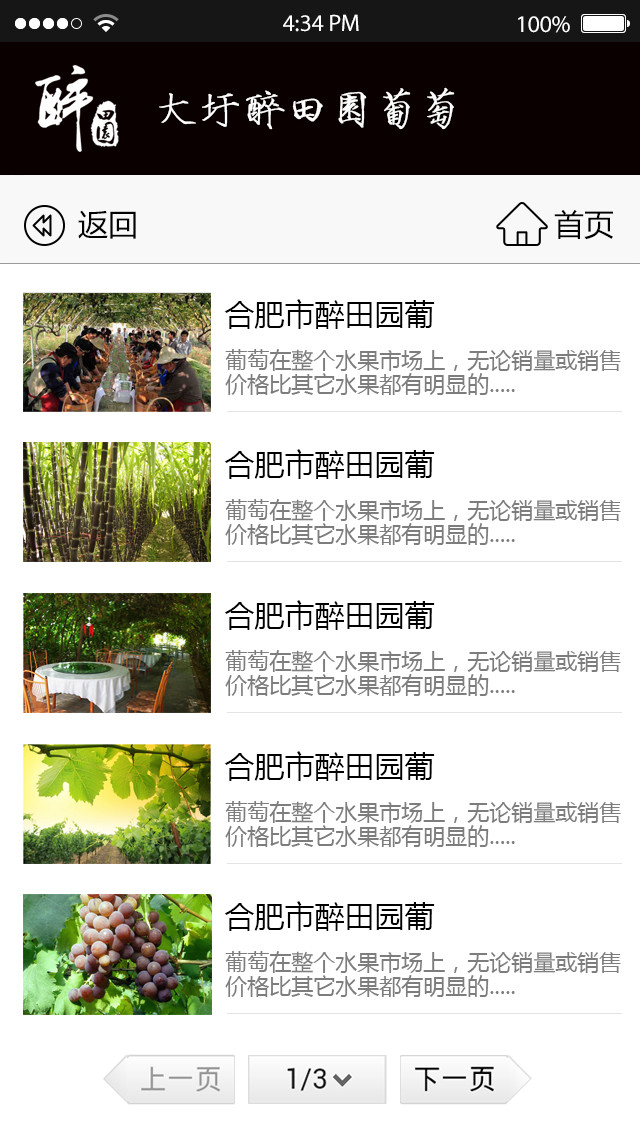Tap 上一页 previous page button
The image size is (640, 1136).
pos(172,1079)
